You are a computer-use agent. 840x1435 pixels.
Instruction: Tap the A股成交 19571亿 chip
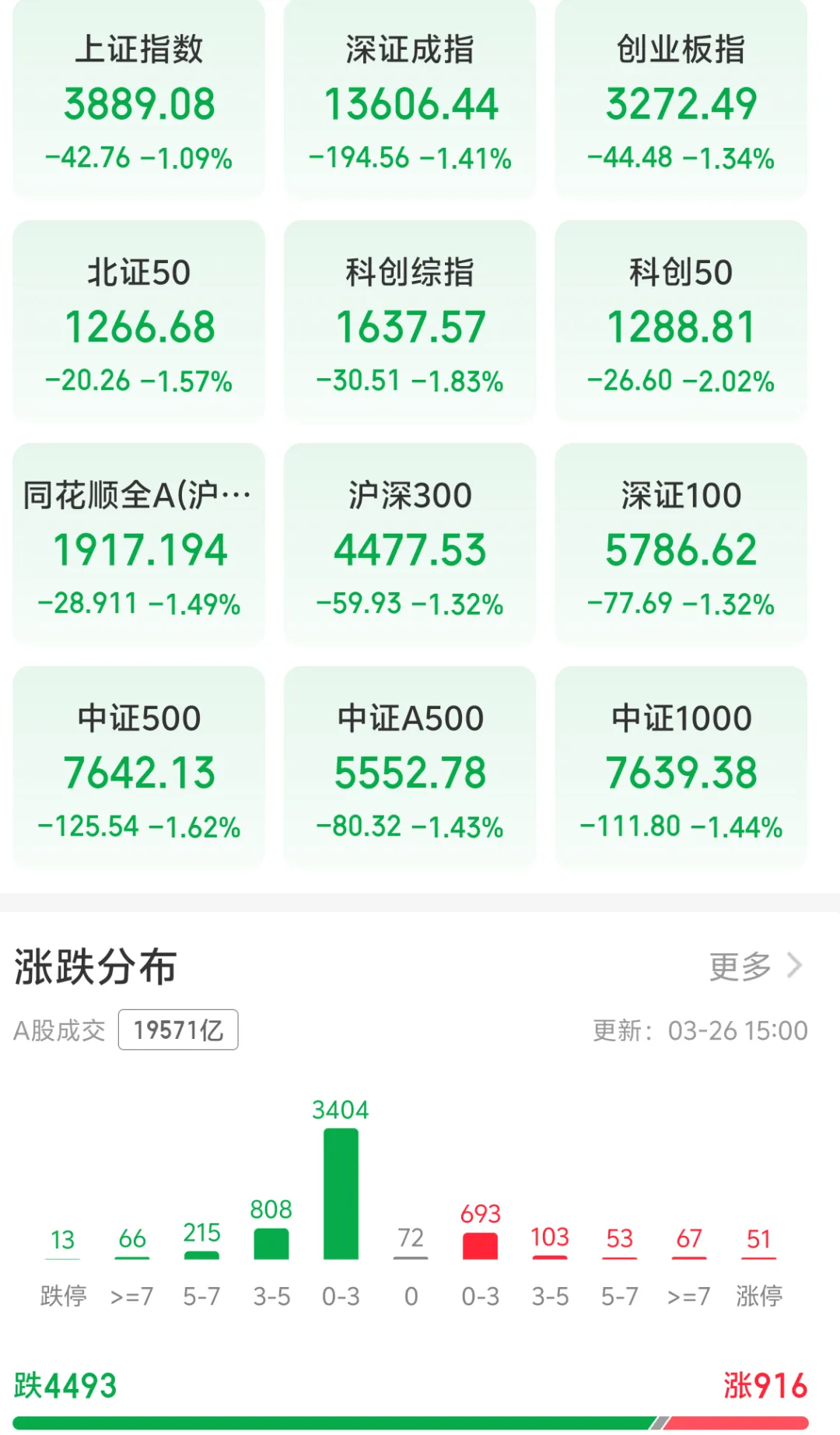178,1030
